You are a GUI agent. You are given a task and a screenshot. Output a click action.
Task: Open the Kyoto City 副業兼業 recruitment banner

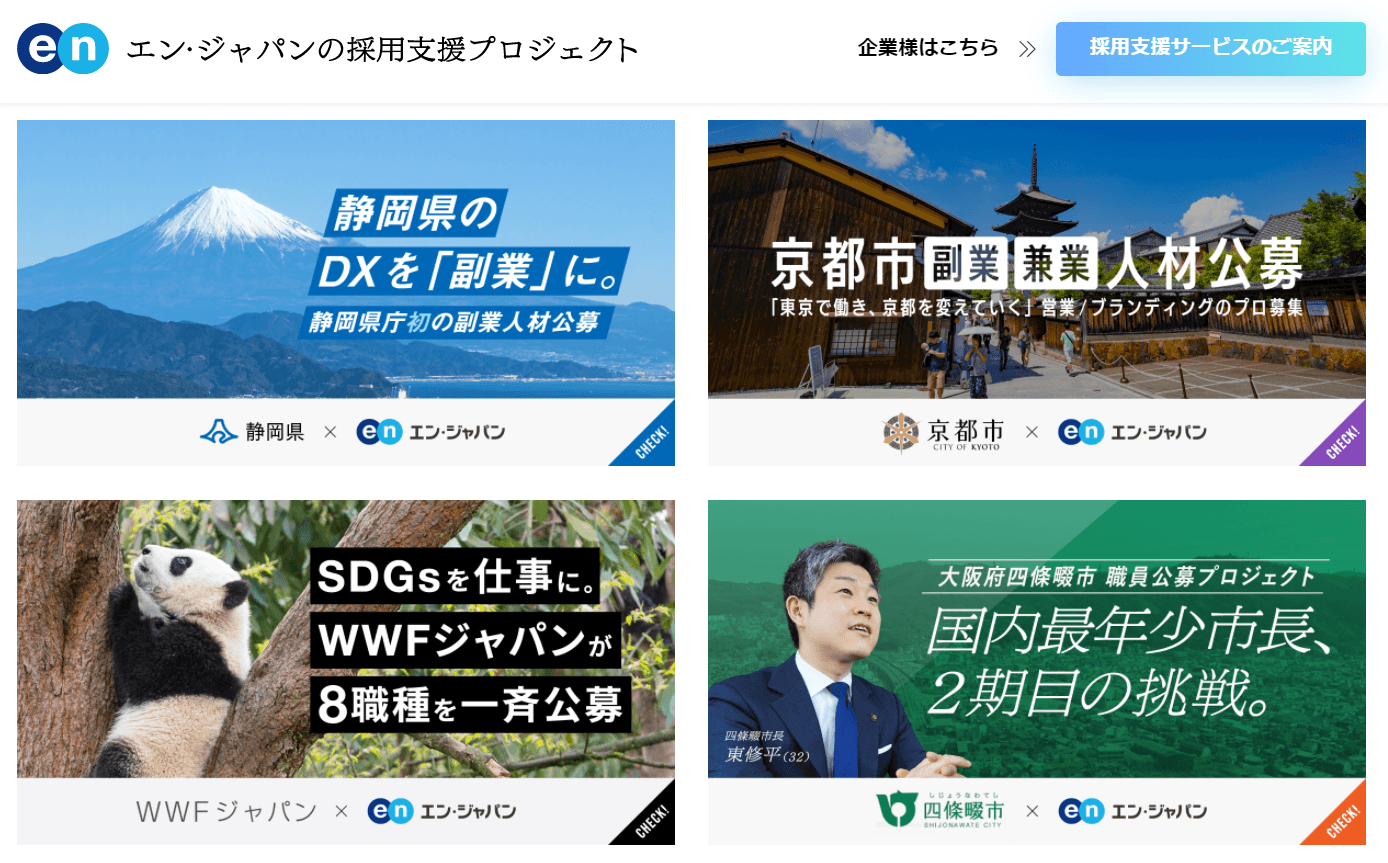click(1036, 290)
